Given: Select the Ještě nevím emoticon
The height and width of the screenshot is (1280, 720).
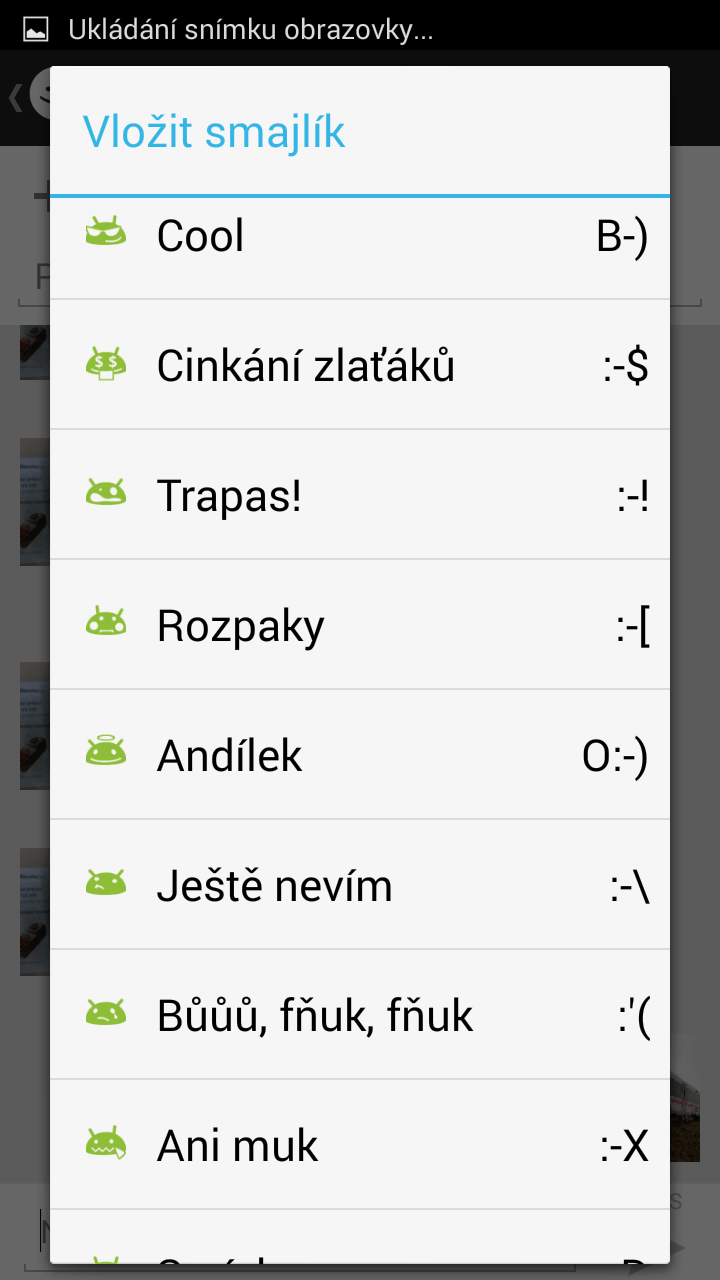Looking at the screenshot, I should 360,885.
